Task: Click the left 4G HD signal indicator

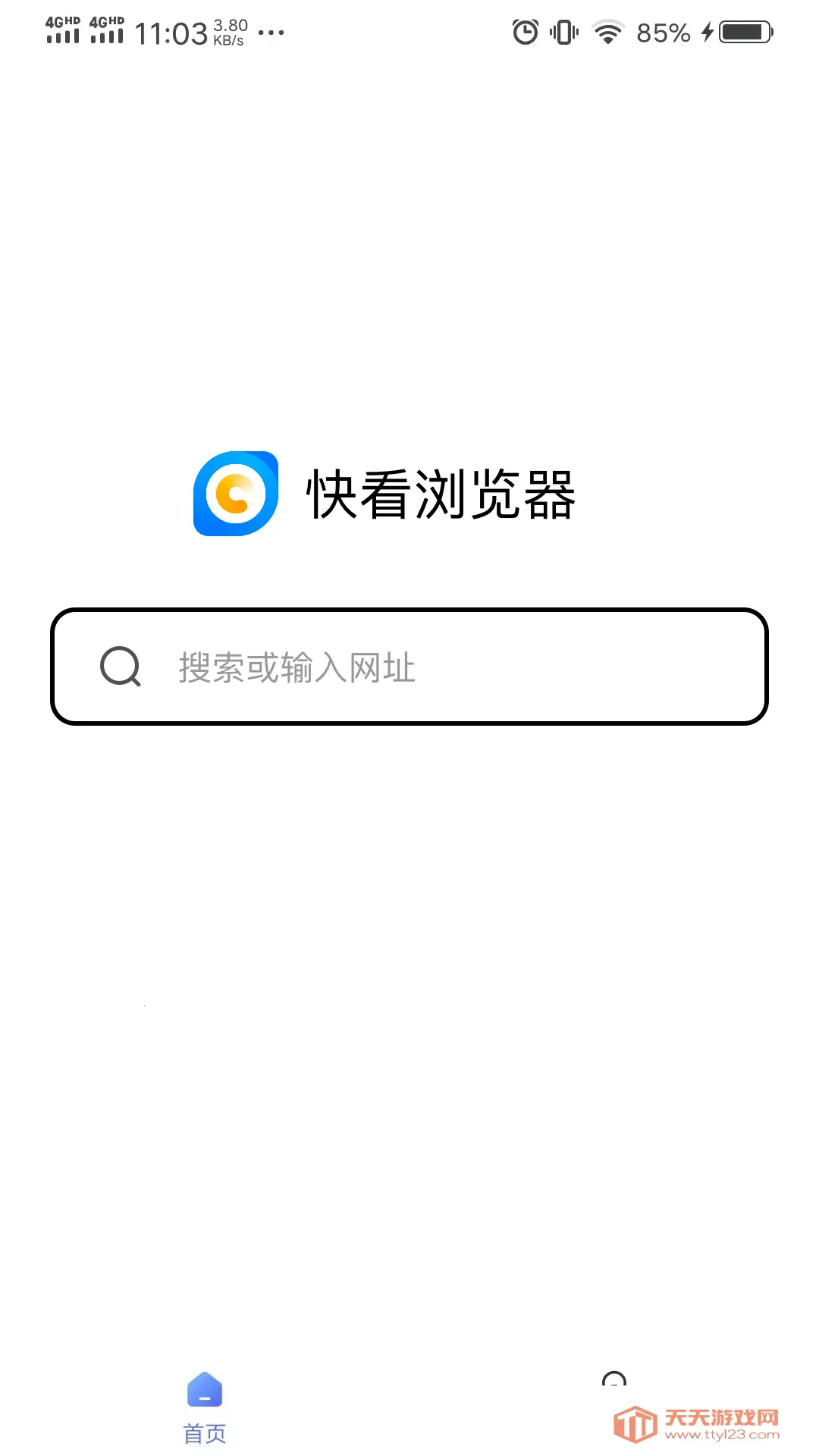Action: 61,30
